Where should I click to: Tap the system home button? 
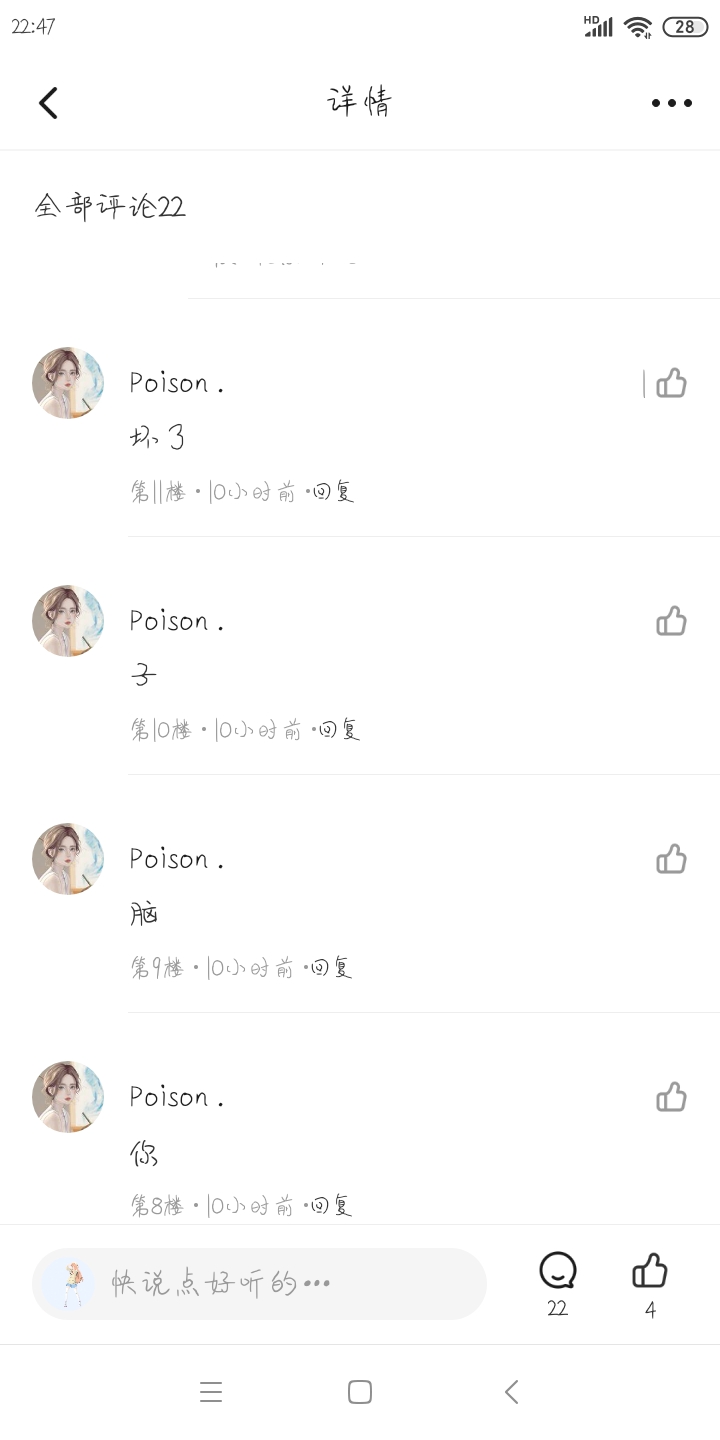tap(360, 1392)
